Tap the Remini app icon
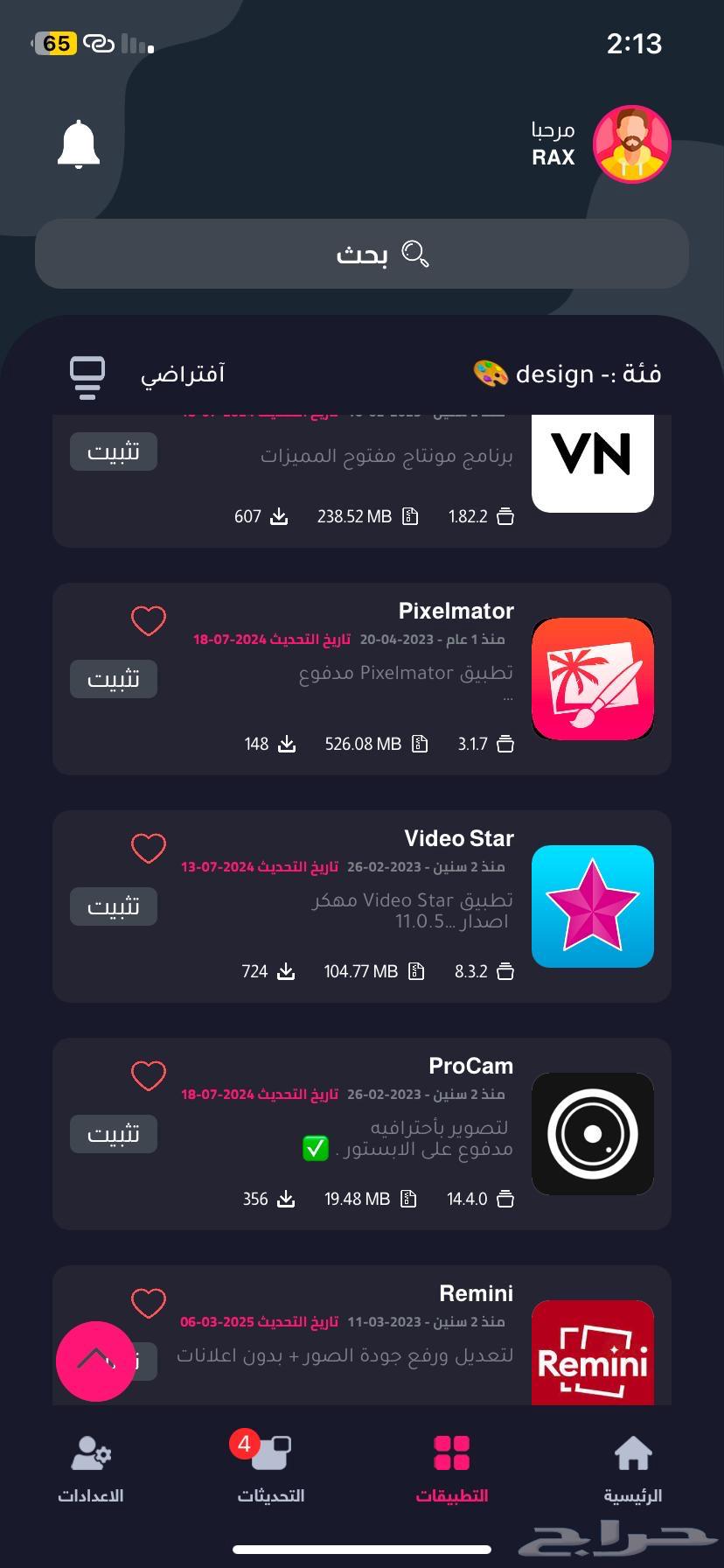The height and width of the screenshot is (1568, 724). (x=592, y=1353)
